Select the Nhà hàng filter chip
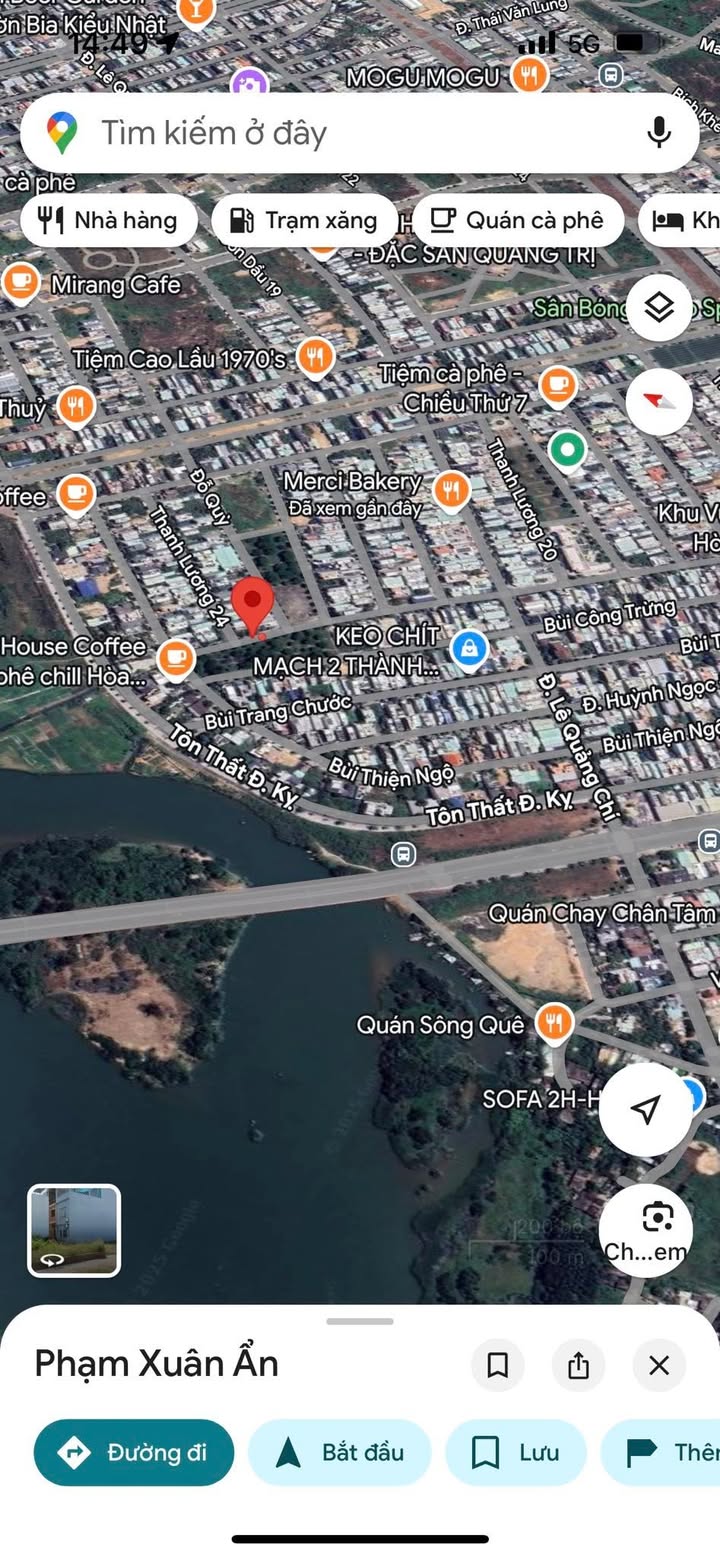 click(108, 220)
